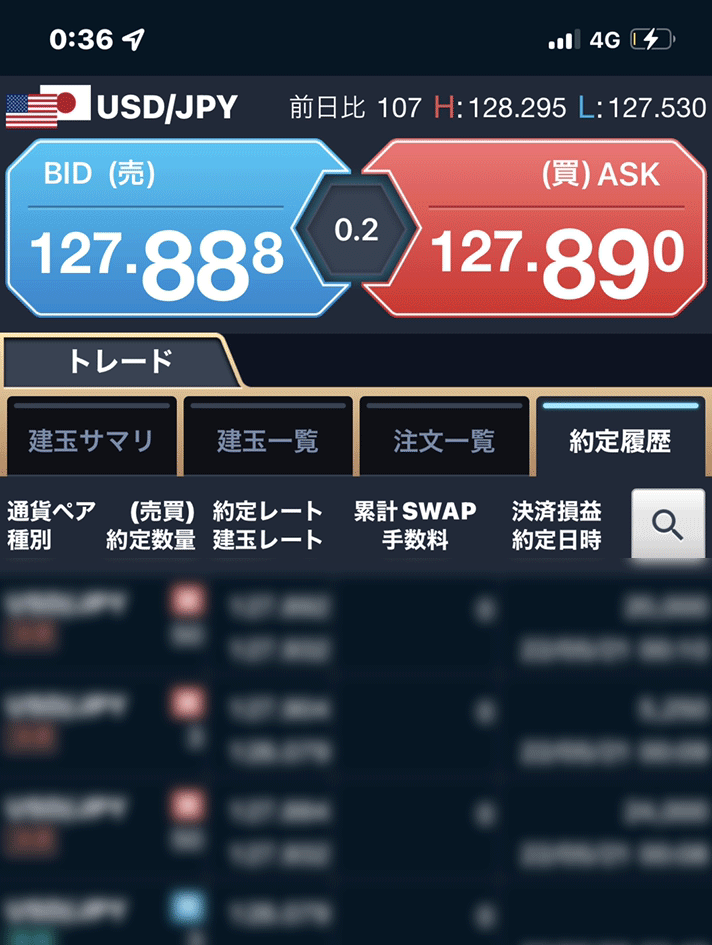The width and height of the screenshot is (712, 945).
Task: Switch to the 建玉一覧 tab
Action: click(x=267, y=441)
